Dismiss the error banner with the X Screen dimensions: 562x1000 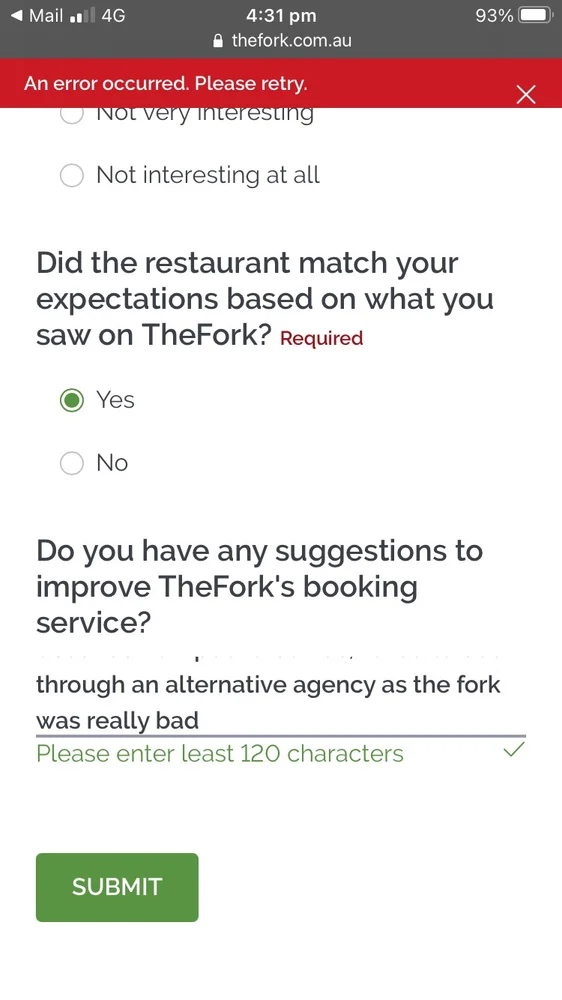[526, 95]
